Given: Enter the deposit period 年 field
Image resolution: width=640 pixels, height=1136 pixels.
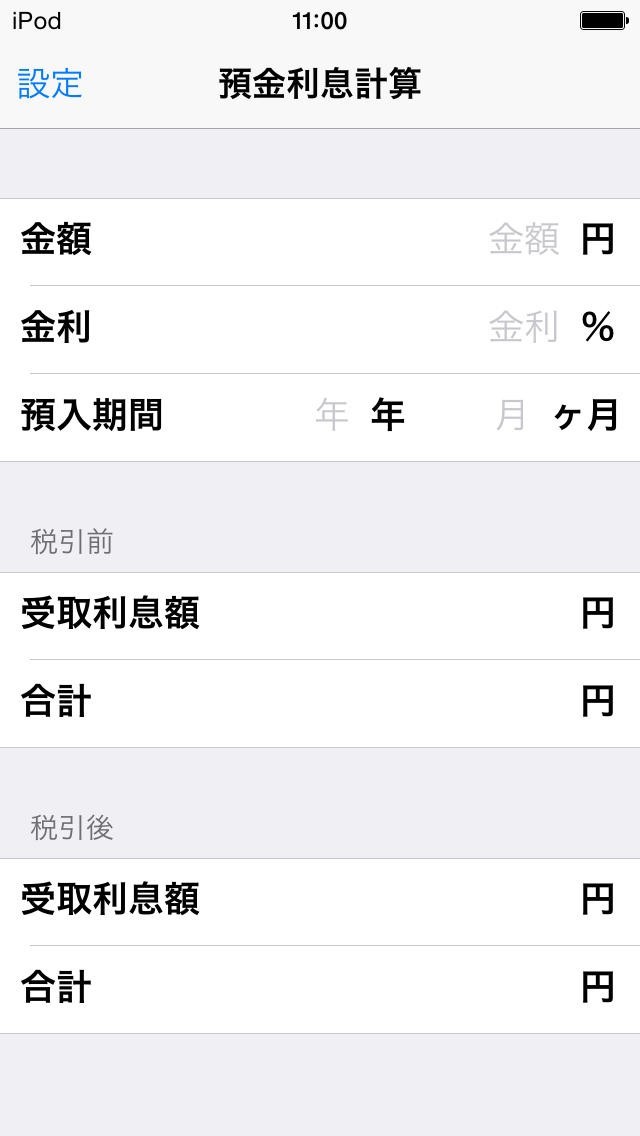Looking at the screenshot, I should [x=331, y=414].
